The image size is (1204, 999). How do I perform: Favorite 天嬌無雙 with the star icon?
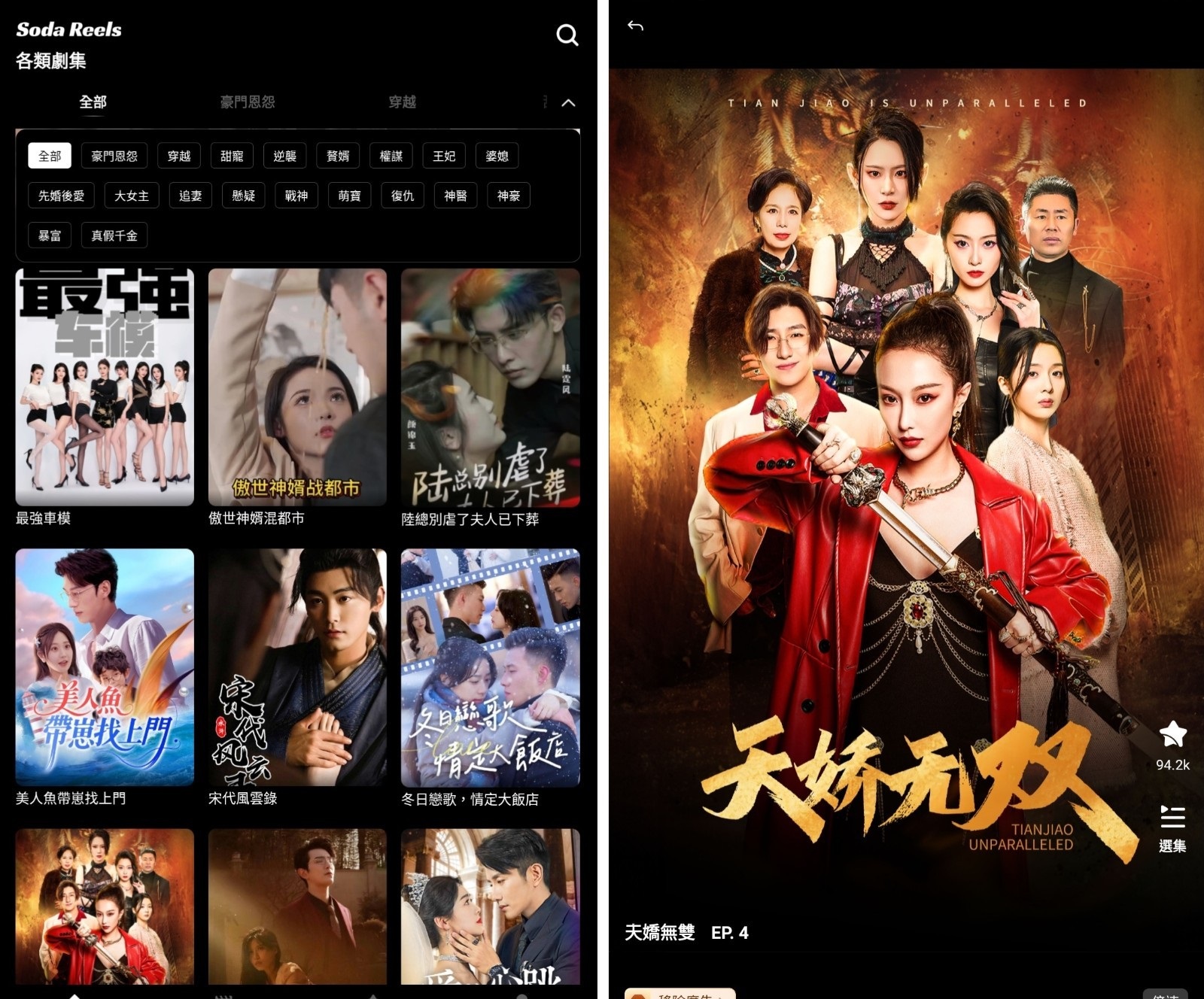coord(1172,734)
